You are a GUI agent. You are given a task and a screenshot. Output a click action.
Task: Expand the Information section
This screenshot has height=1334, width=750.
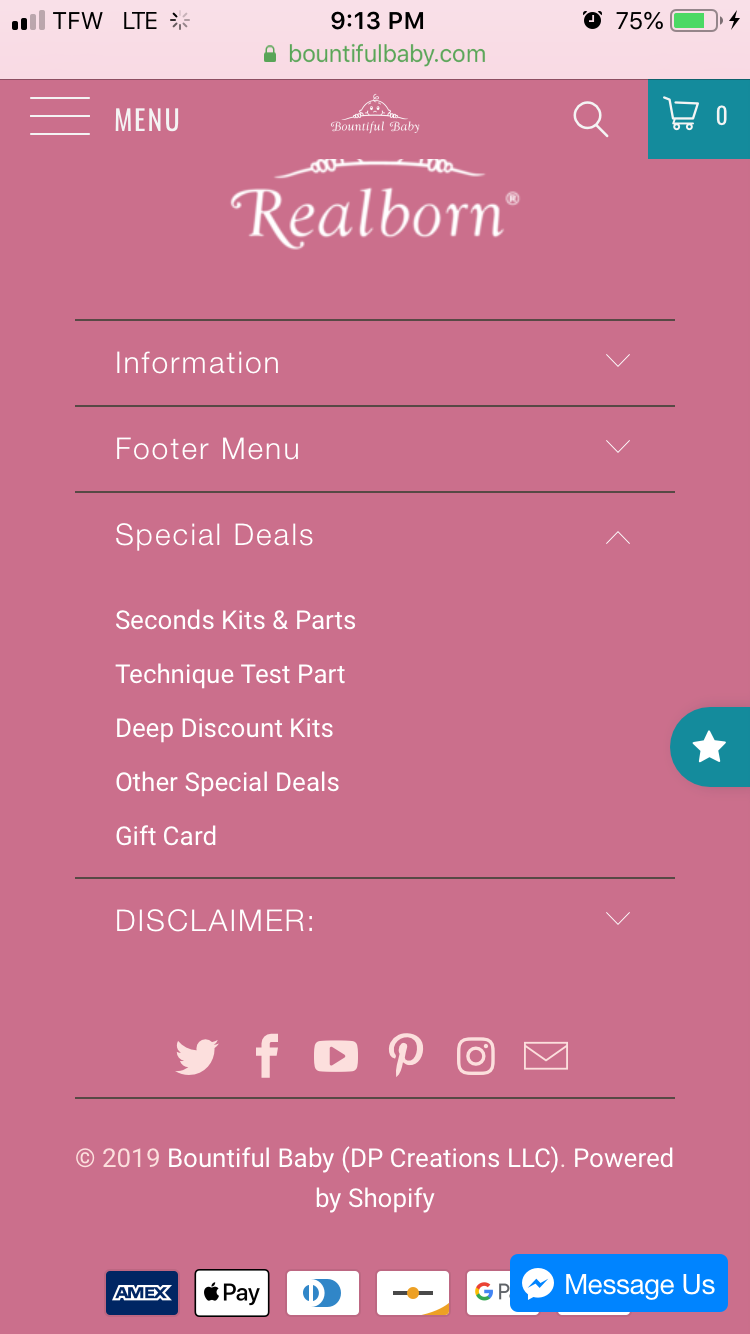[x=375, y=363]
